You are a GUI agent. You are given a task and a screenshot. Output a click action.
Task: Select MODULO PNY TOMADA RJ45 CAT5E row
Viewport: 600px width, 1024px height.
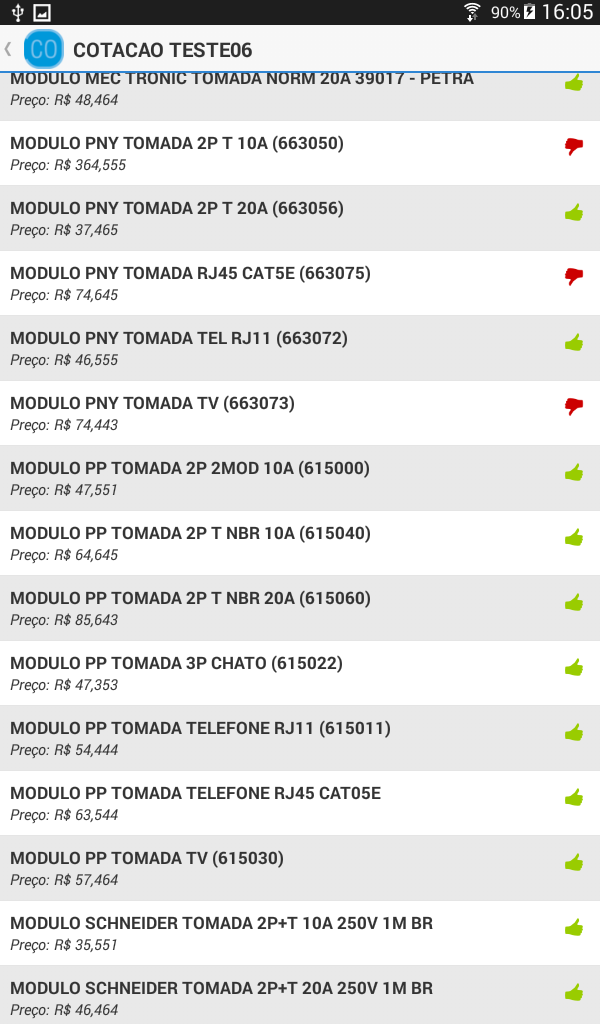click(300, 283)
